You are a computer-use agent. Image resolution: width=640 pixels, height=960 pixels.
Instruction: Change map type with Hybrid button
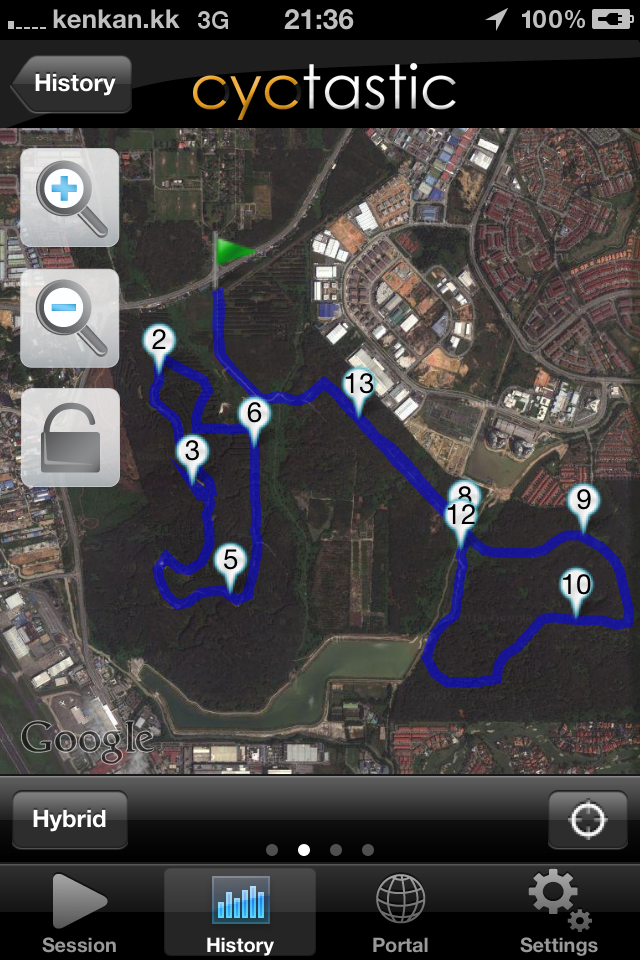[x=70, y=820]
